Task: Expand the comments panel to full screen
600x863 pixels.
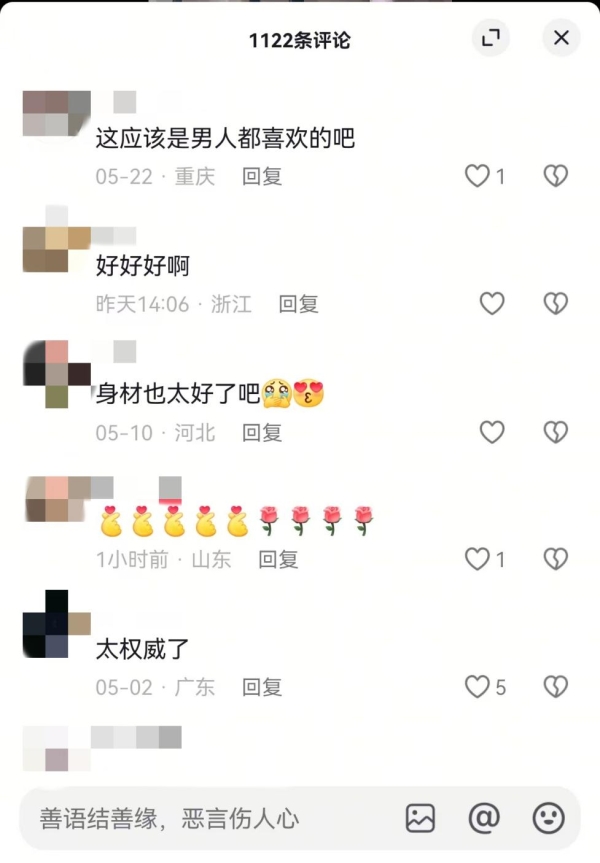Action: pos(490,38)
